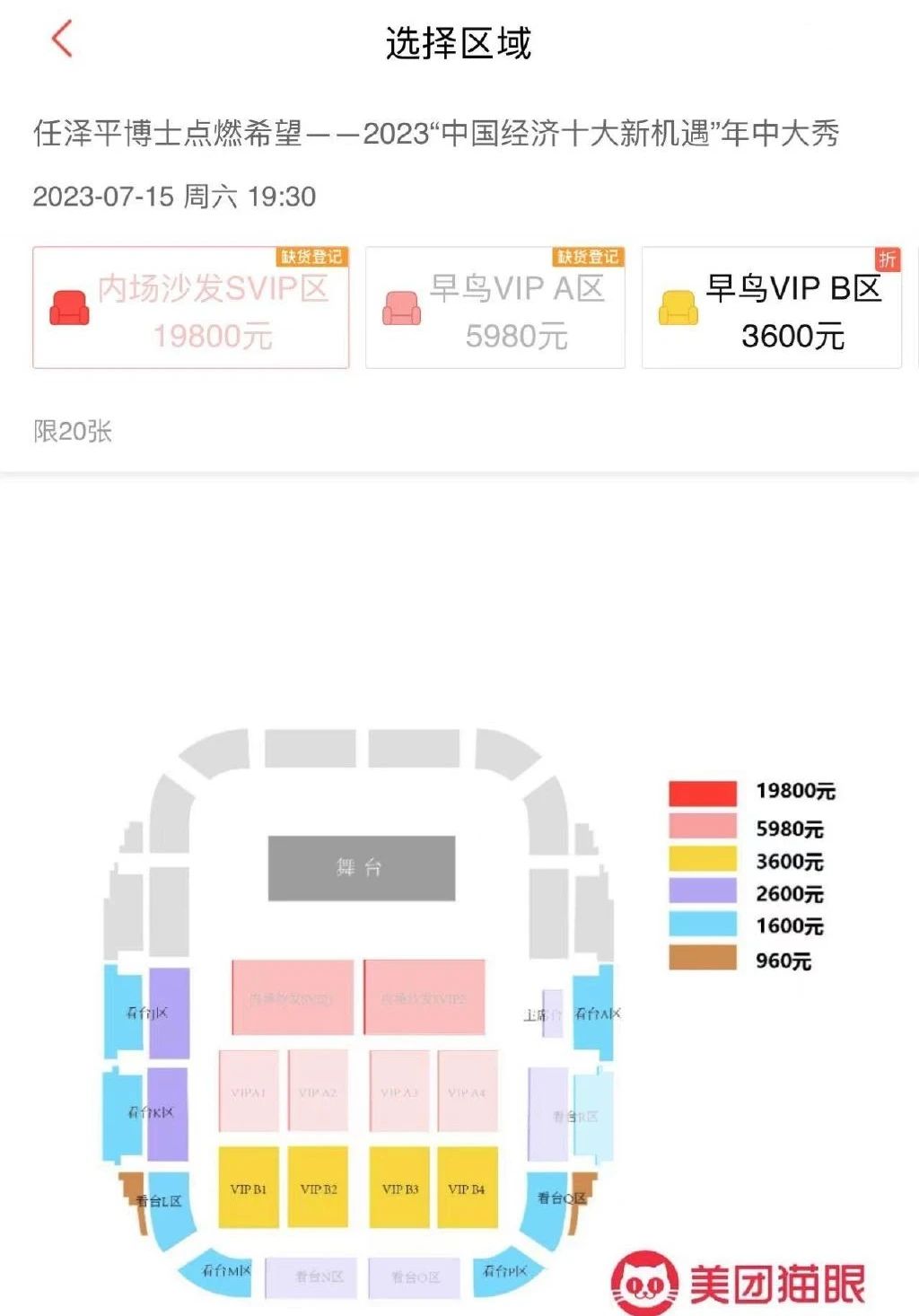Tap the 看台N区 stand section
This screenshot has width=919, height=1316.
coord(319,1277)
